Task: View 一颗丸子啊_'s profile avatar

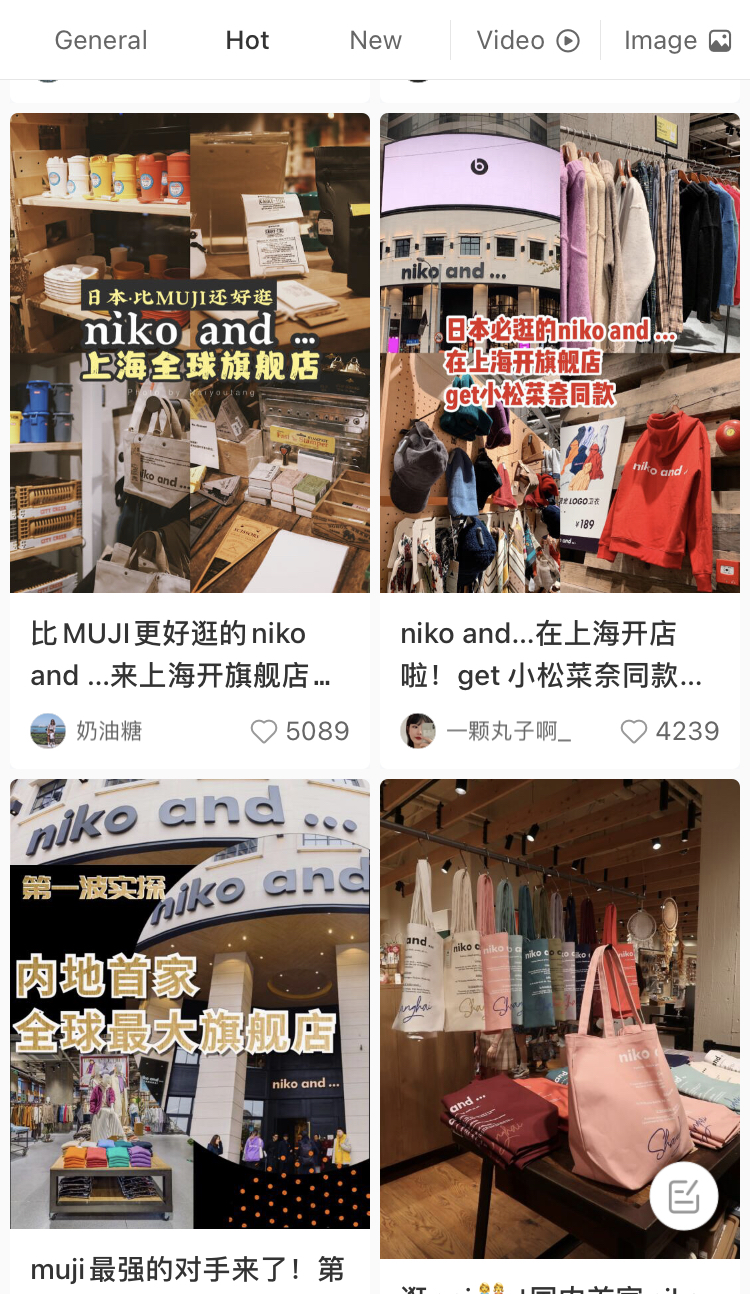Action: (418, 732)
